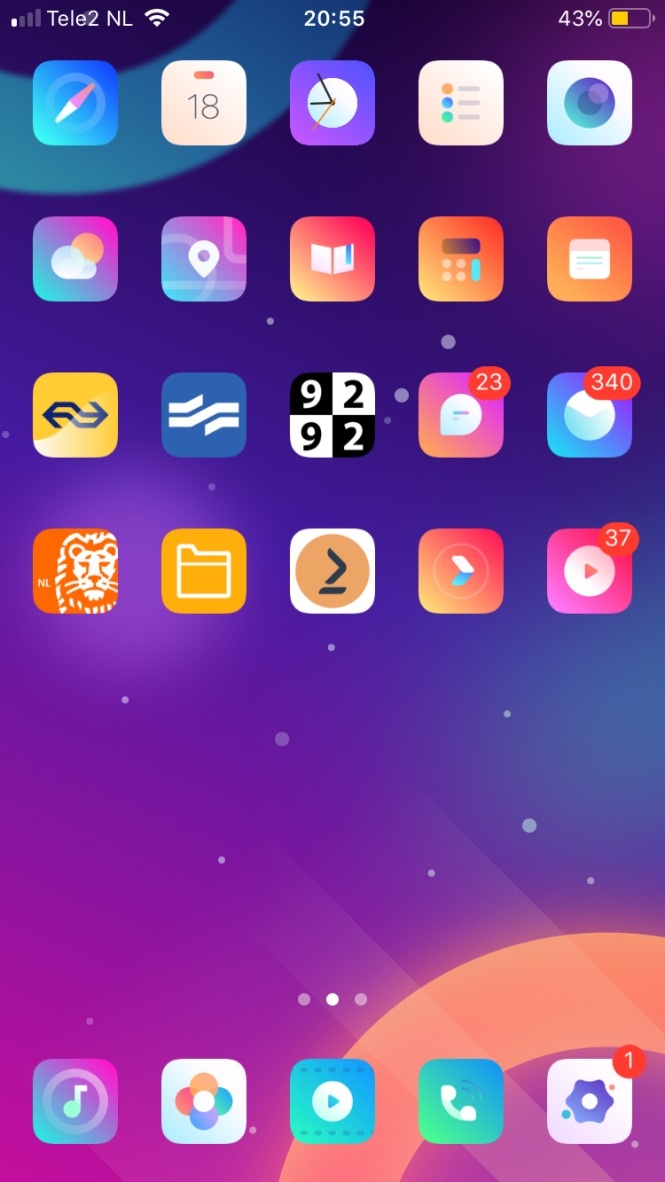
Task: Open the Safari compass app
Action: [x=75, y=103]
